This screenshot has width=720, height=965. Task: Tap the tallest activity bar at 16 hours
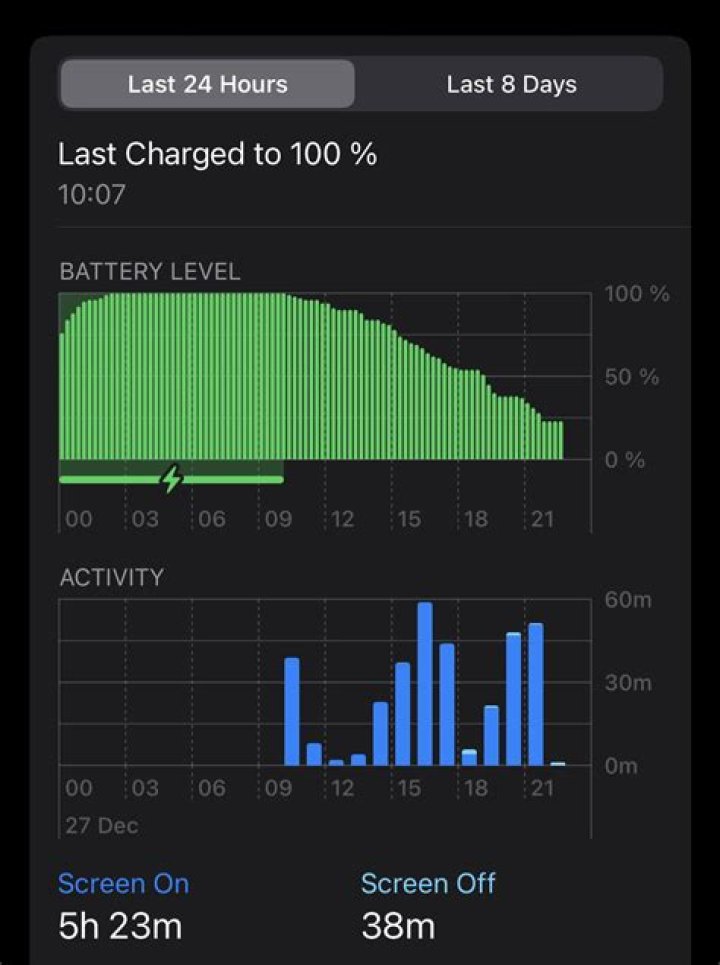click(x=425, y=684)
